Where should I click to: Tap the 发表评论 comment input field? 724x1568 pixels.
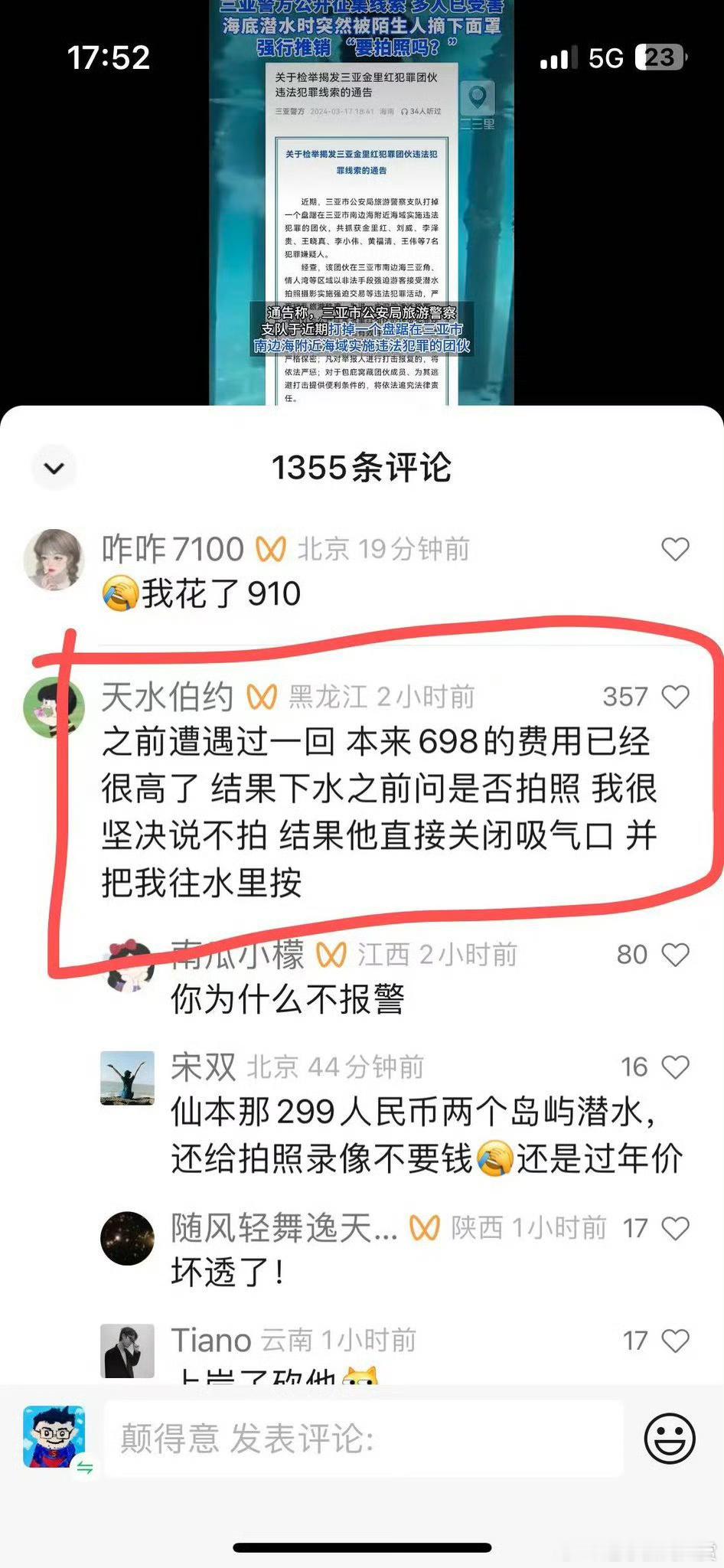[x=364, y=1439]
